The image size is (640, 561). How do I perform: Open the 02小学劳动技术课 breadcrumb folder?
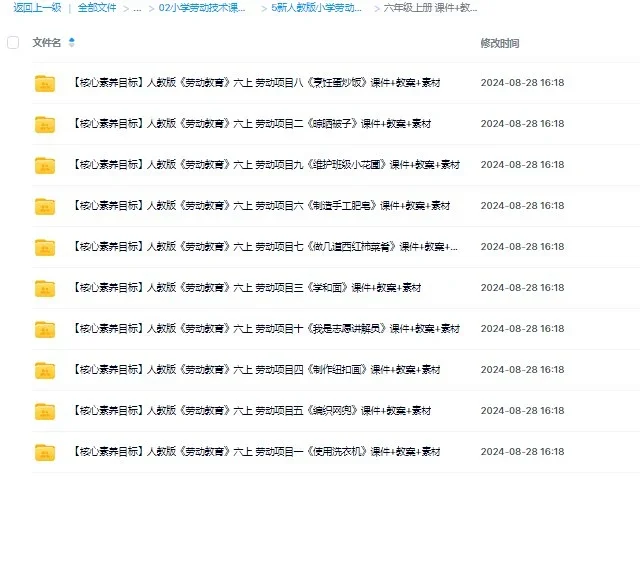click(x=203, y=7)
